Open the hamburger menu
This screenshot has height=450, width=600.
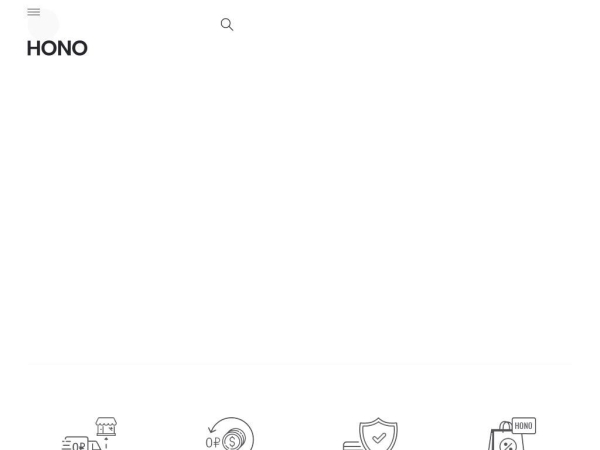(34, 13)
